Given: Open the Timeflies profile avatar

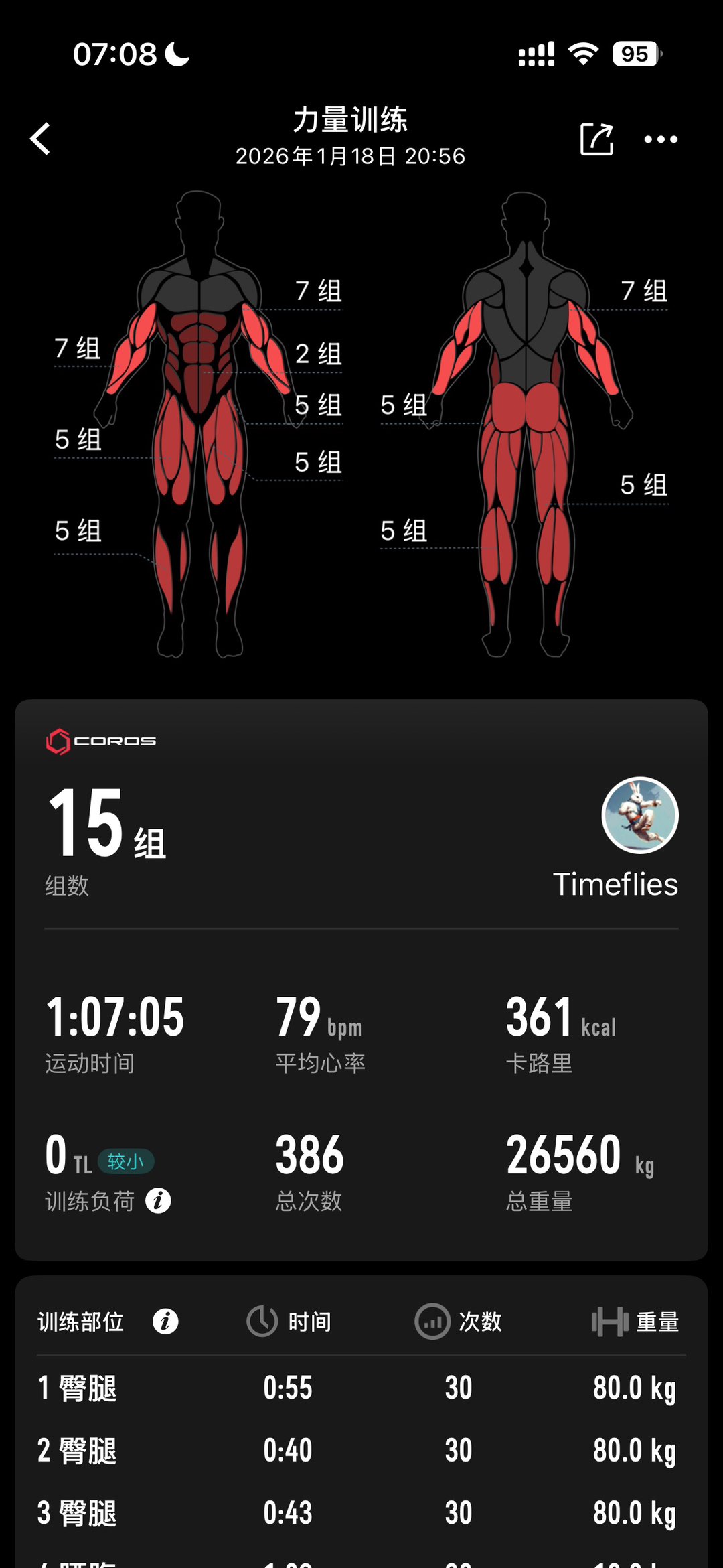Looking at the screenshot, I should (x=639, y=815).
